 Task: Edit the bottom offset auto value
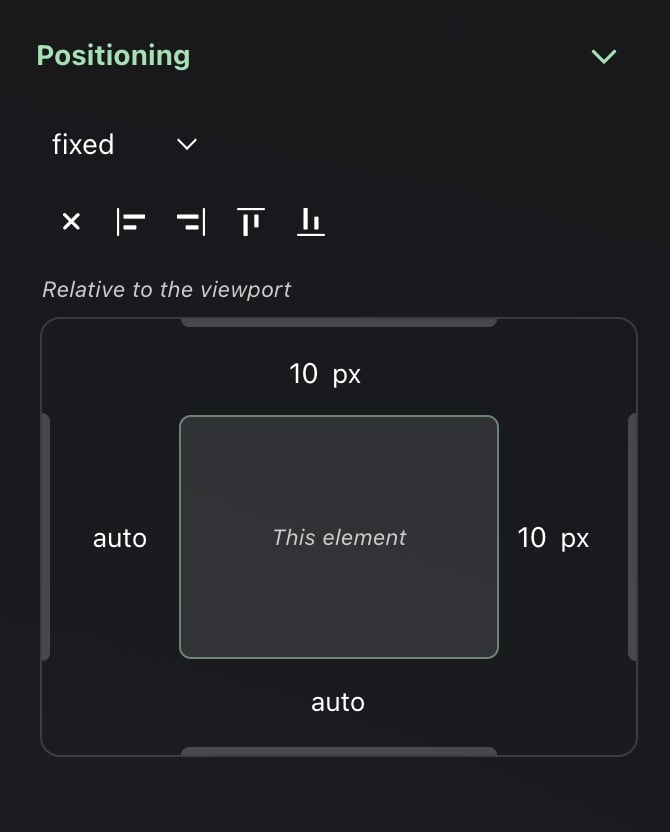coord(338,702)
